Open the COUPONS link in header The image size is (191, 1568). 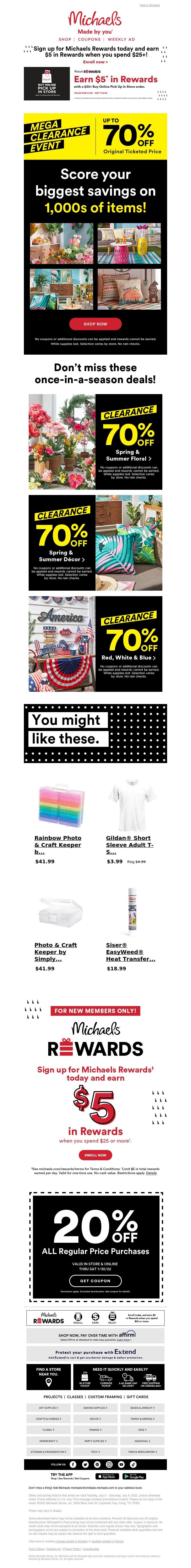[90, 39]
